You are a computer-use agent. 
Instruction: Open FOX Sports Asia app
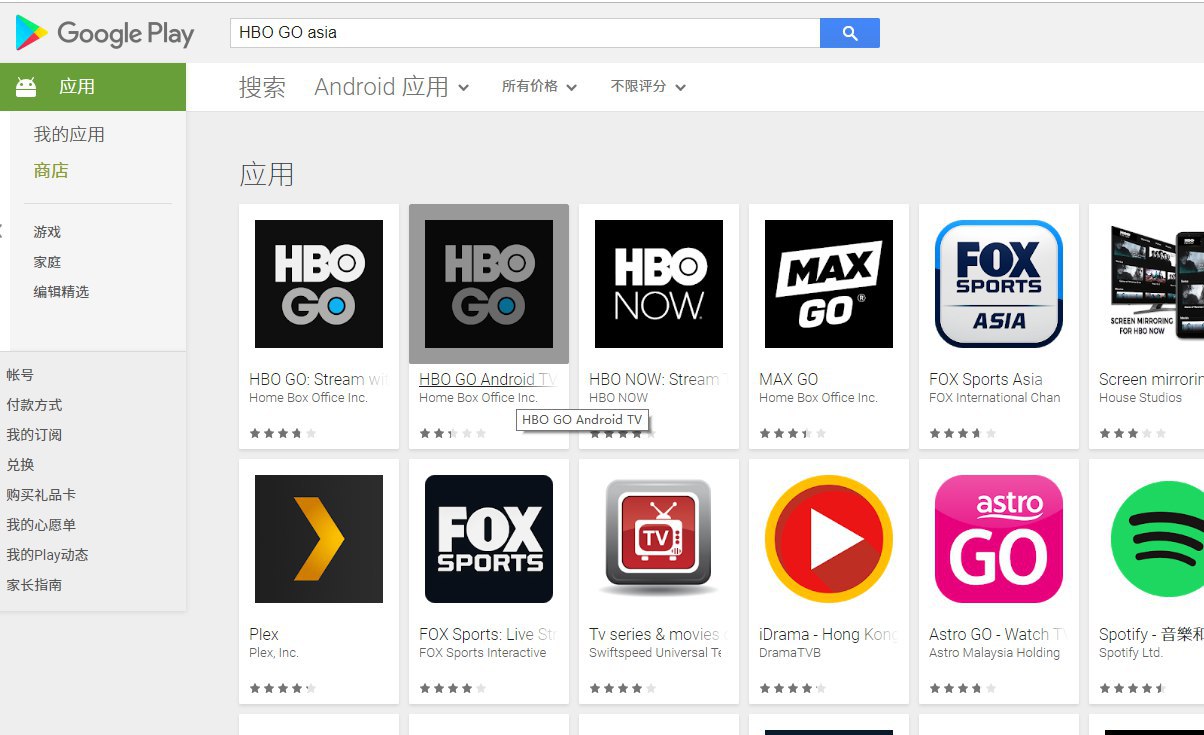pyautogui.click(x=998, y=285)
